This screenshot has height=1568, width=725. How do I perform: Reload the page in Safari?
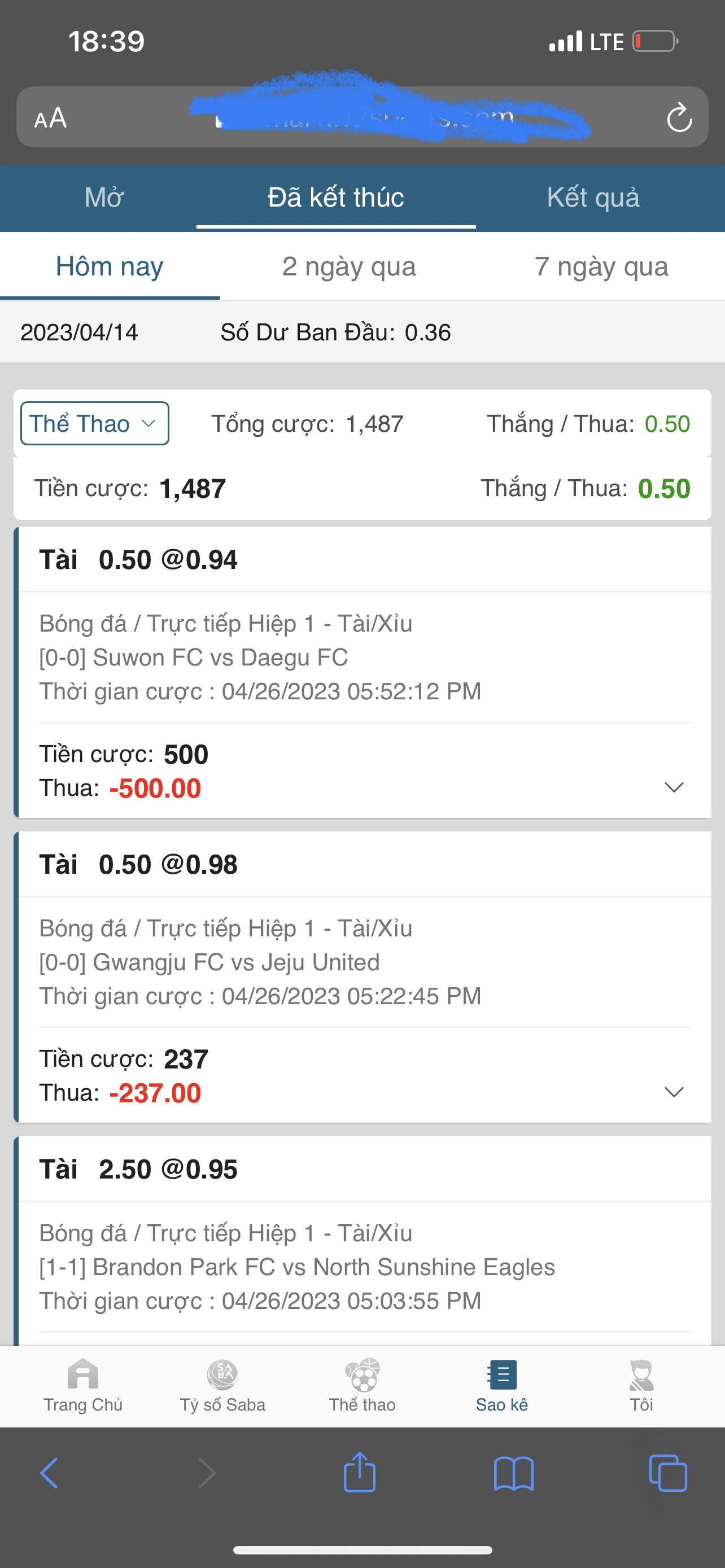(679, 117)
